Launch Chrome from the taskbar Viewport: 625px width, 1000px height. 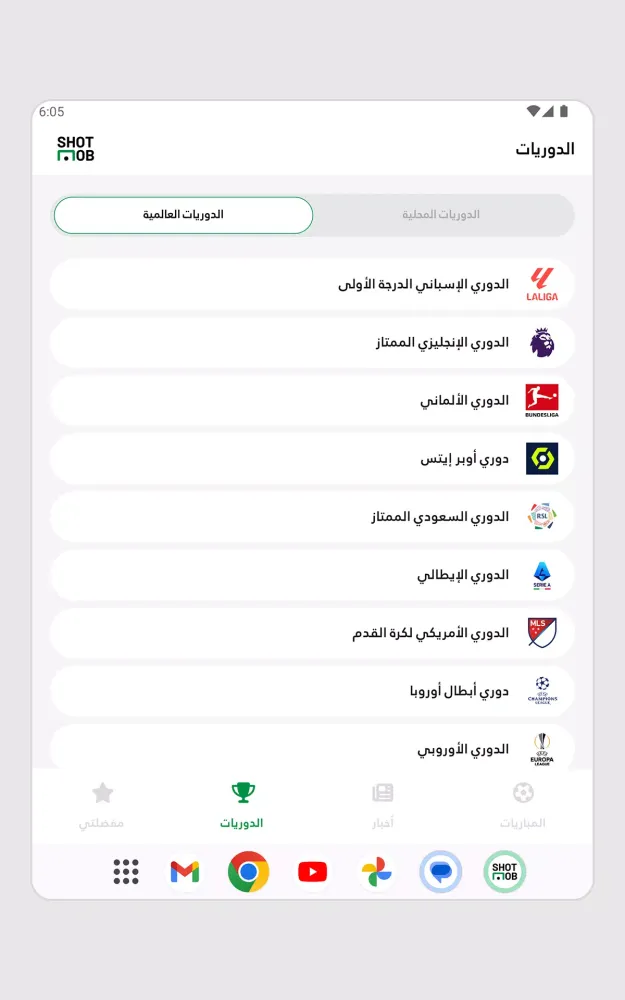(x=248, y=872)
